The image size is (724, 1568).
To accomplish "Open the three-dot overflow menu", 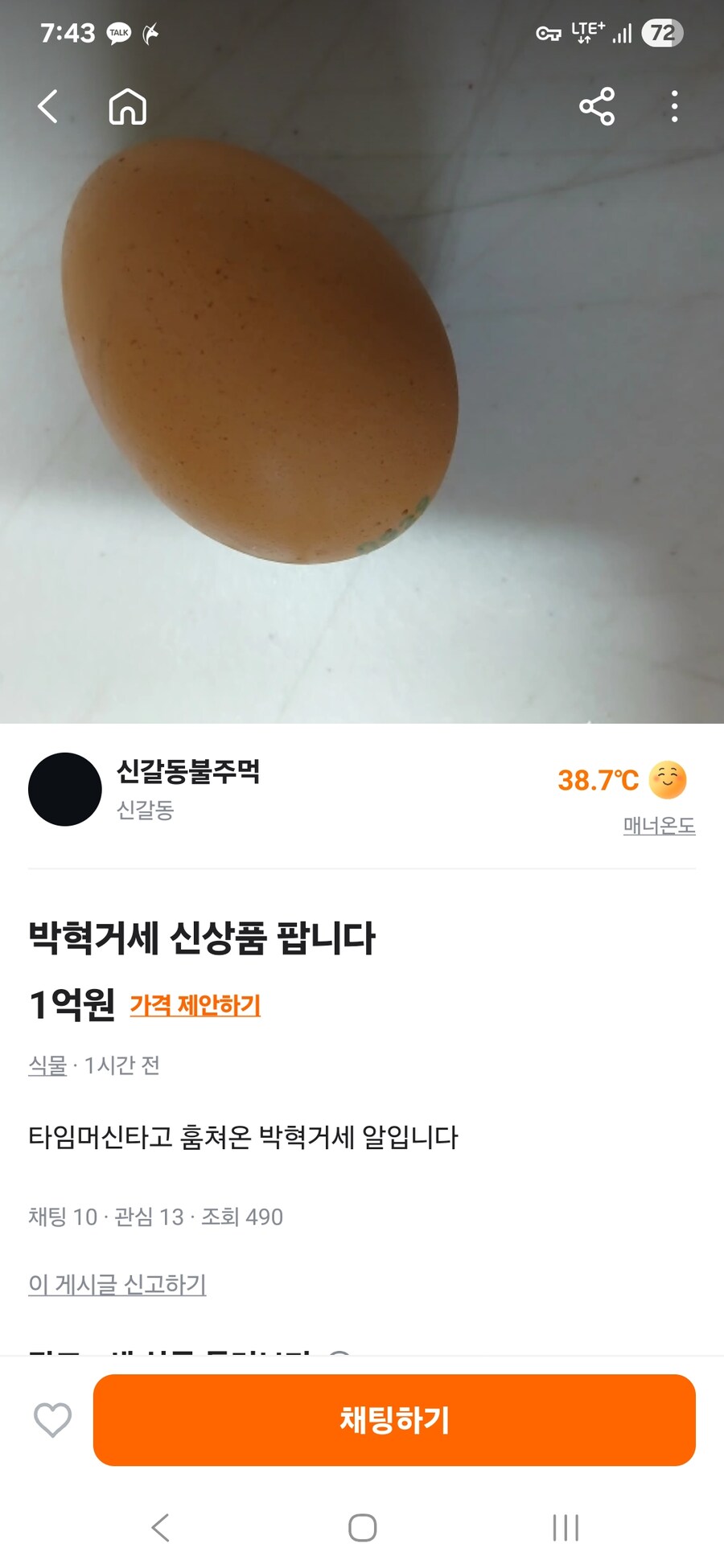I will (674, 106).
